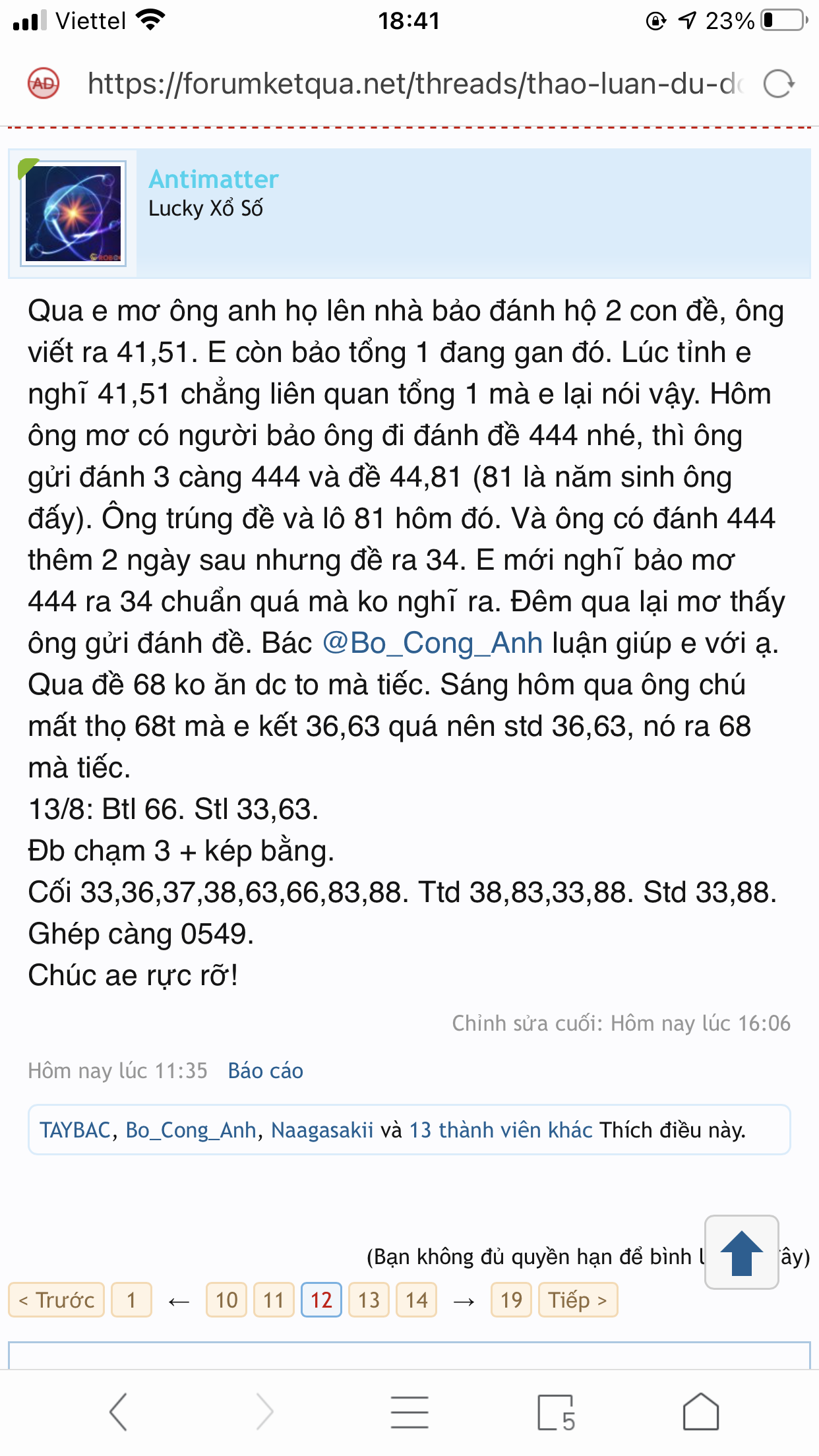
Task: Open the ad blocker icon
Action: pos(44,84)
